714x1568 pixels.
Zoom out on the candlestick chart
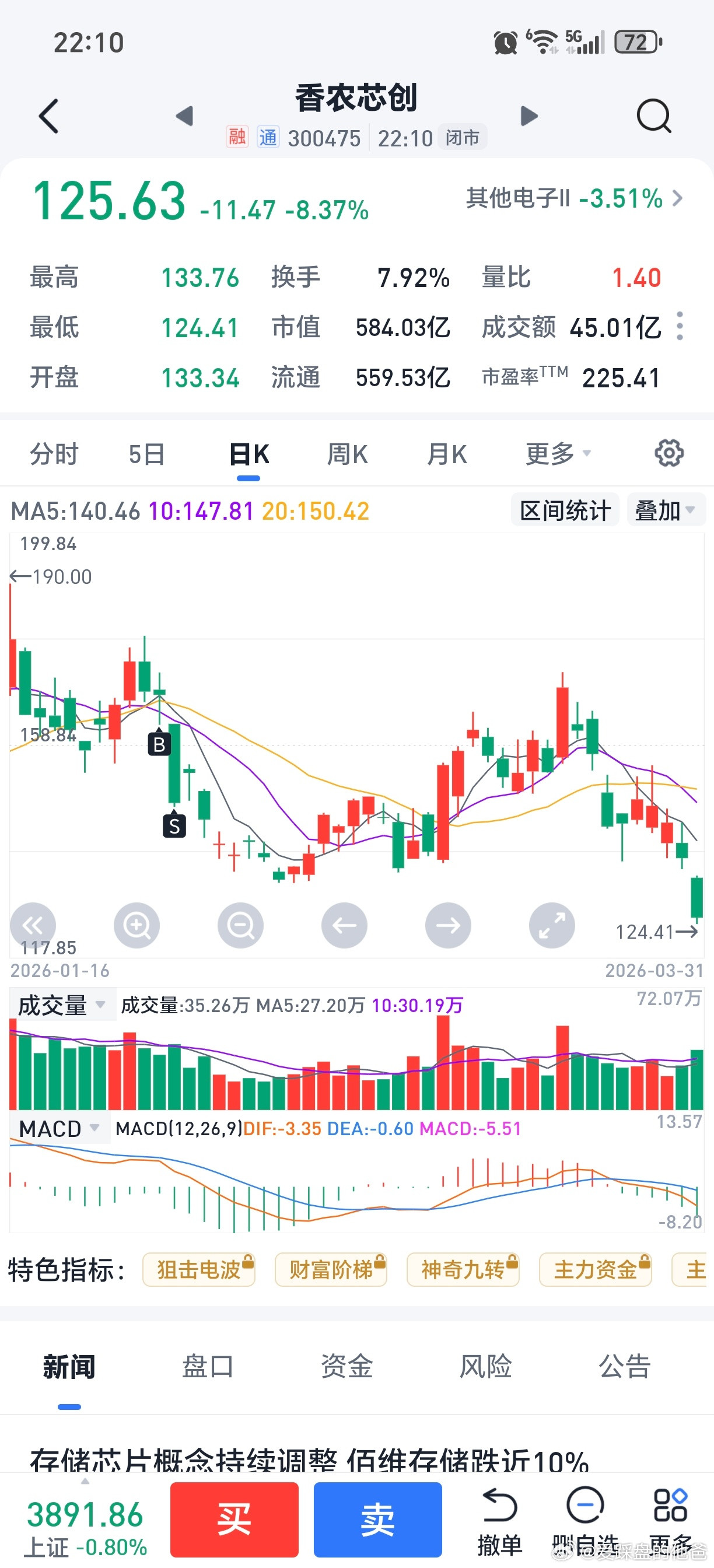[x=240, y=925]
